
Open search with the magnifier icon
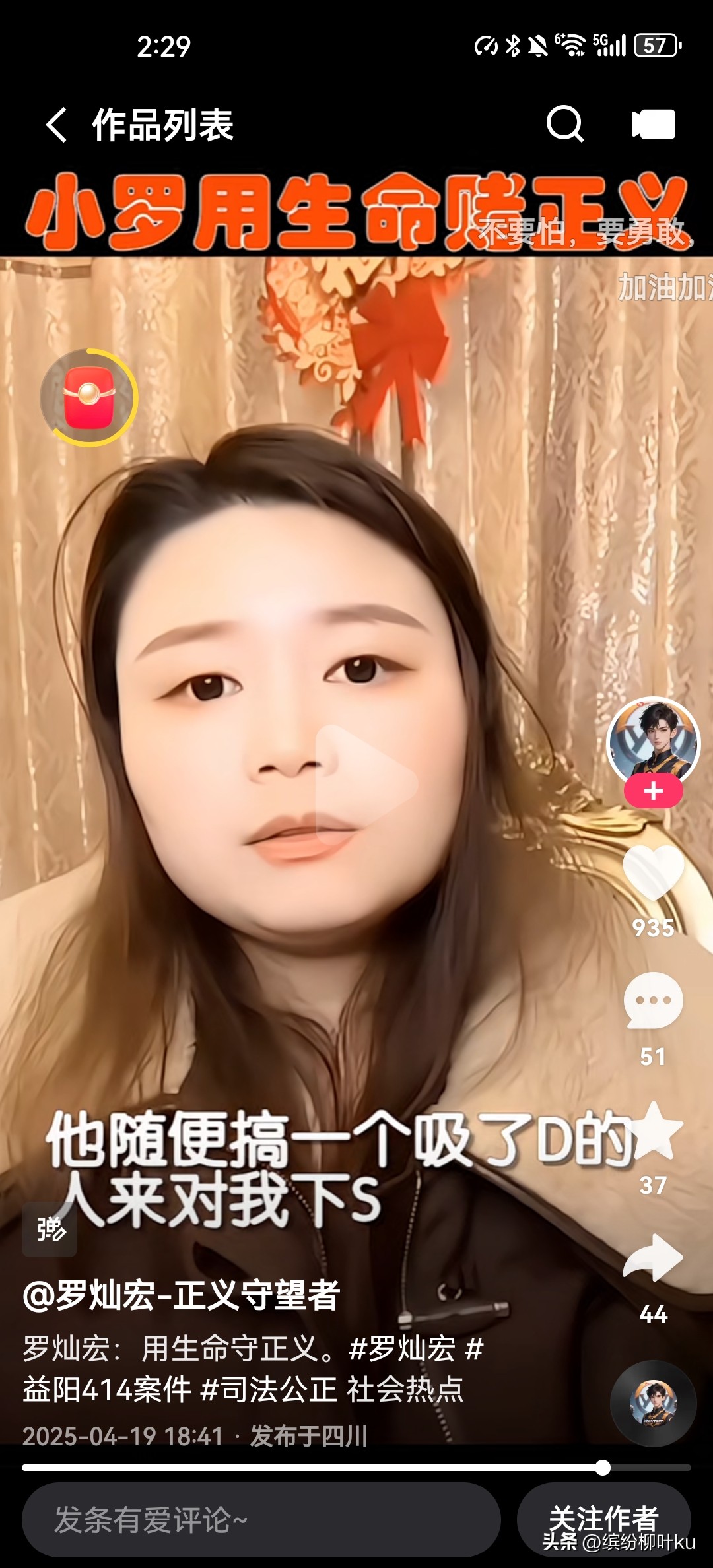pyautogui.click(x=565, y=123)
